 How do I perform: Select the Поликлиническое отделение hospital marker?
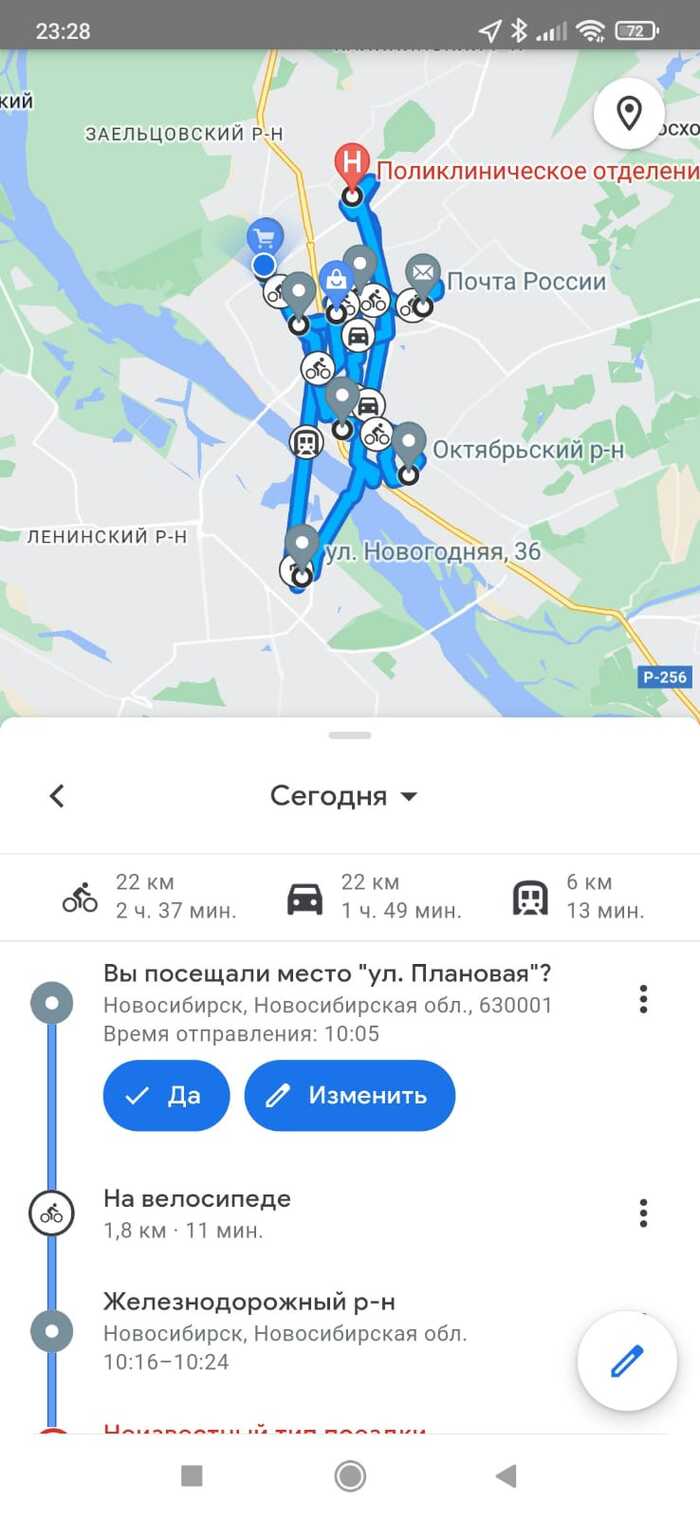click(351, 164)
